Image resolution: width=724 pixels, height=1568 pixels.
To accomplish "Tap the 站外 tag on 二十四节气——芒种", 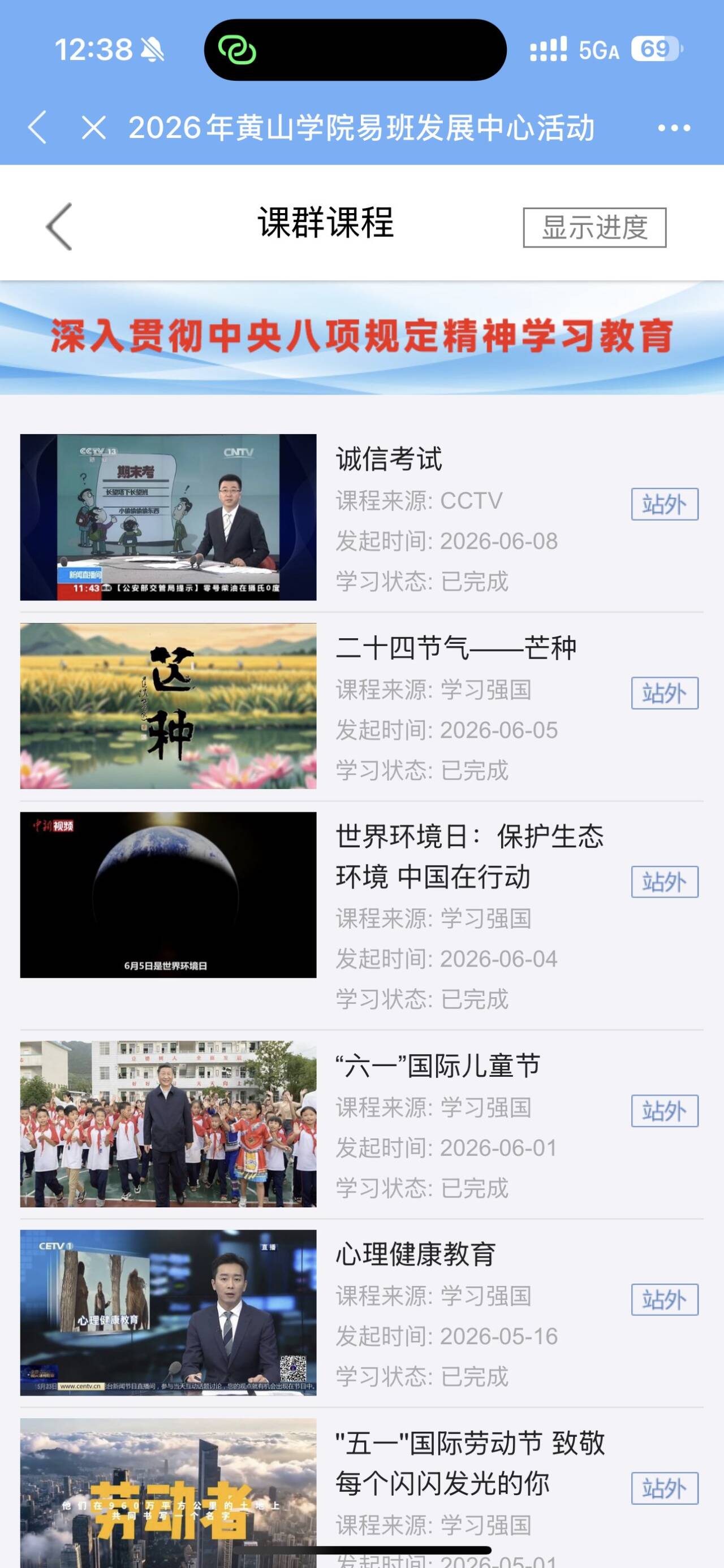I will point(664,692).
